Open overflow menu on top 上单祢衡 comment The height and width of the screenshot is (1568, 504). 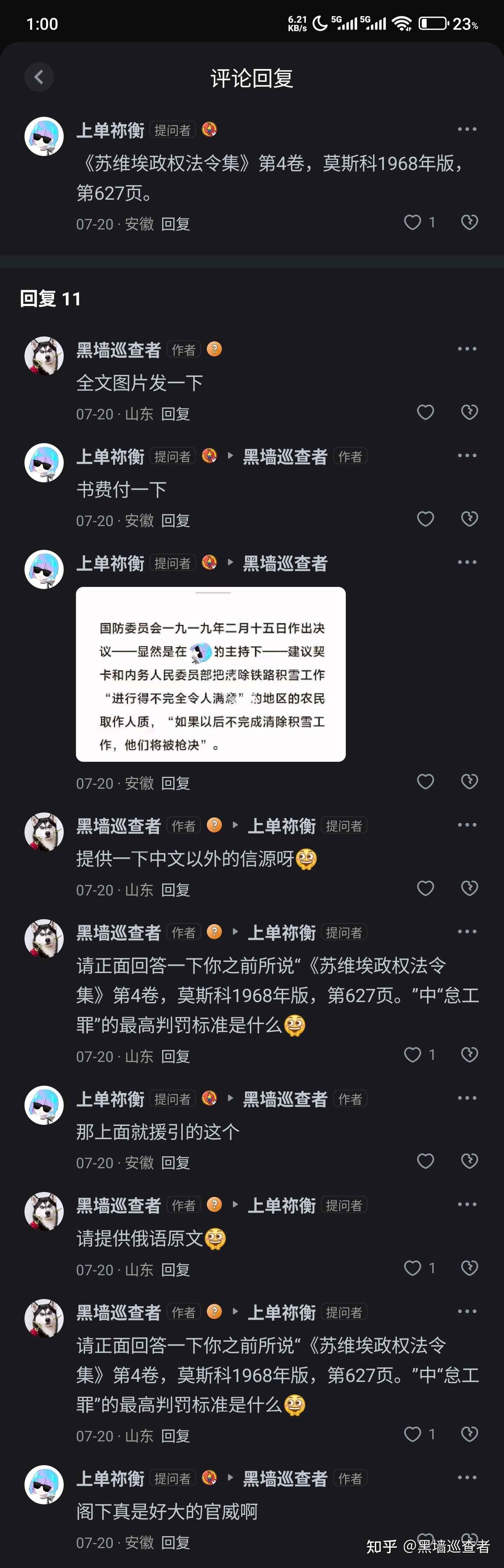click(467, 129)
